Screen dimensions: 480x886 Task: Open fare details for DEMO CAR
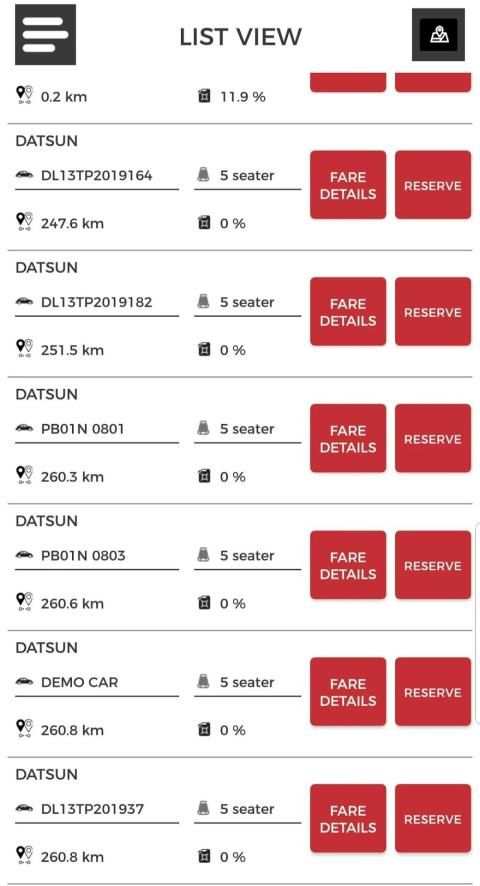[x=348, y=692]
